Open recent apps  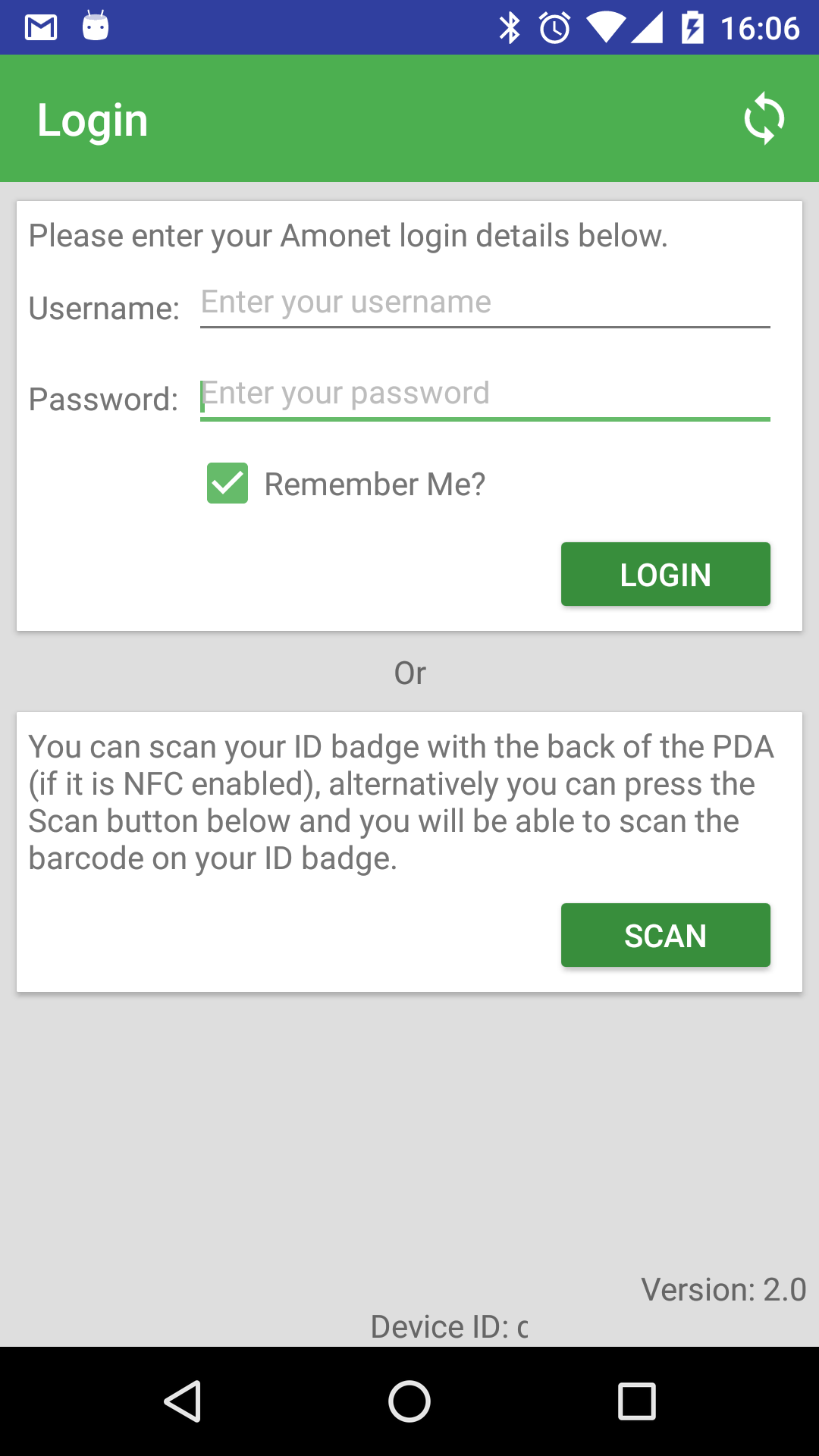click(637, 1401)
